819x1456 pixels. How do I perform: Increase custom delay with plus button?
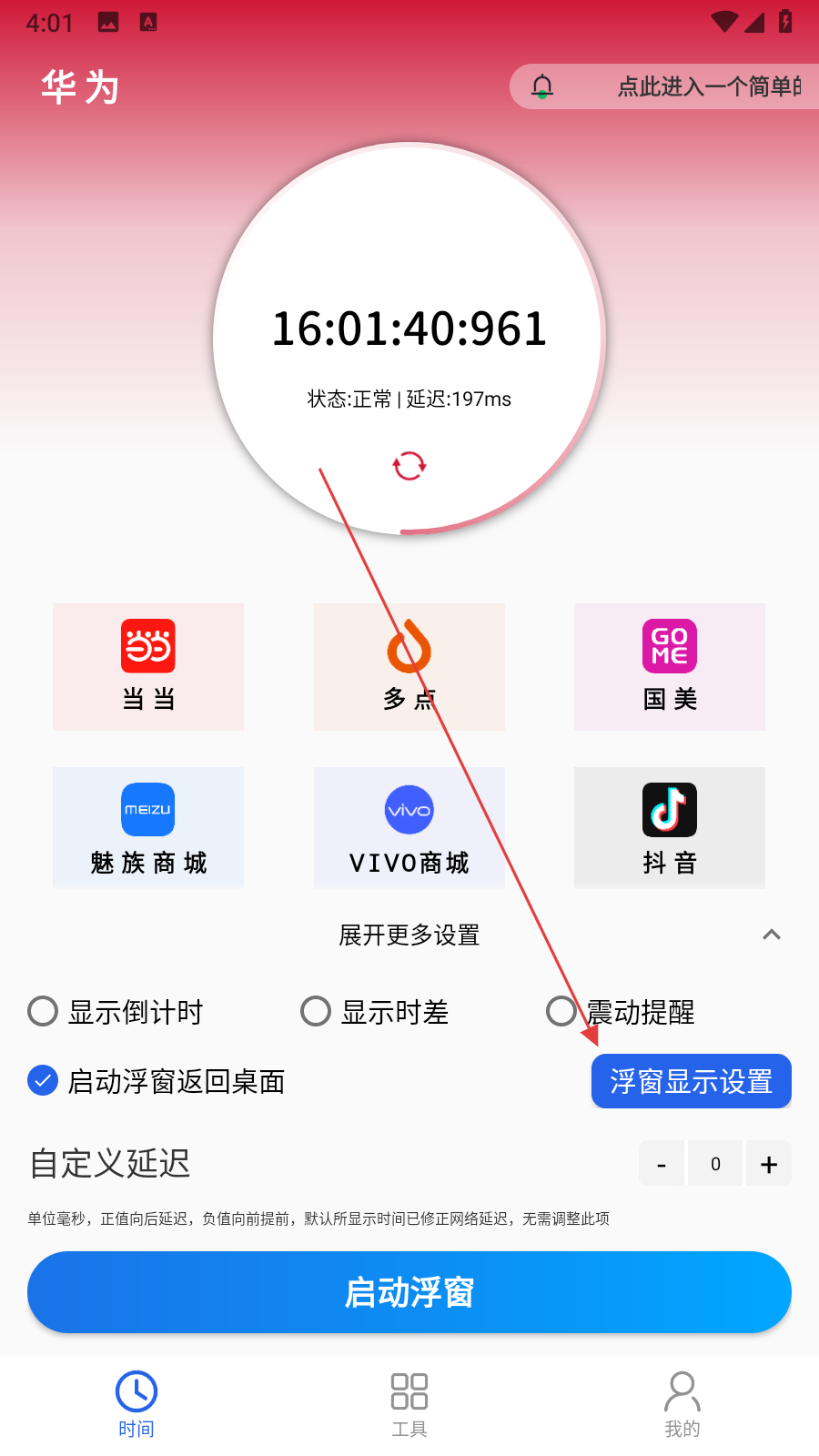tap(769, 1164)
